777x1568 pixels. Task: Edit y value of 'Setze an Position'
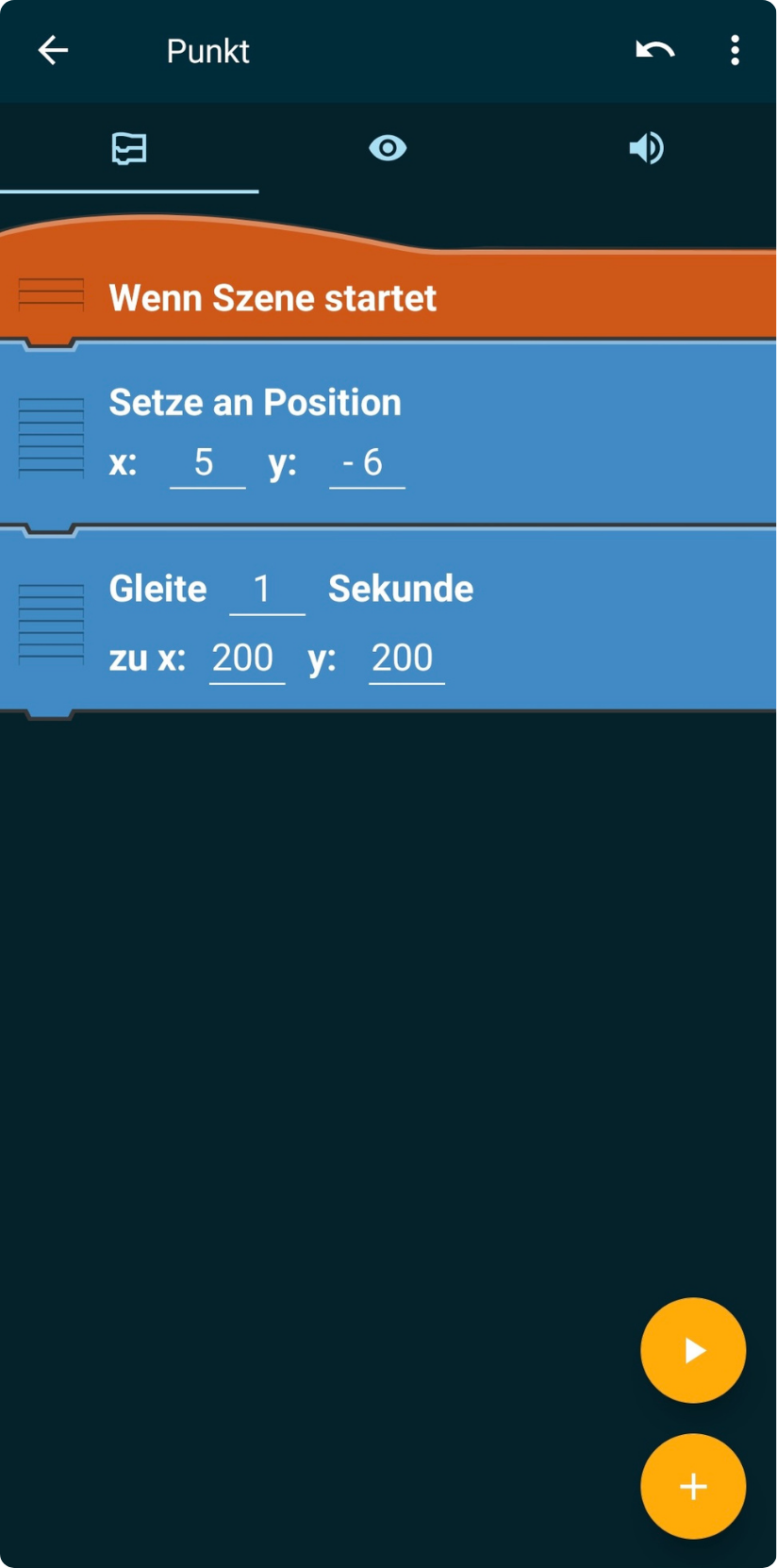(x=366, y=463)
